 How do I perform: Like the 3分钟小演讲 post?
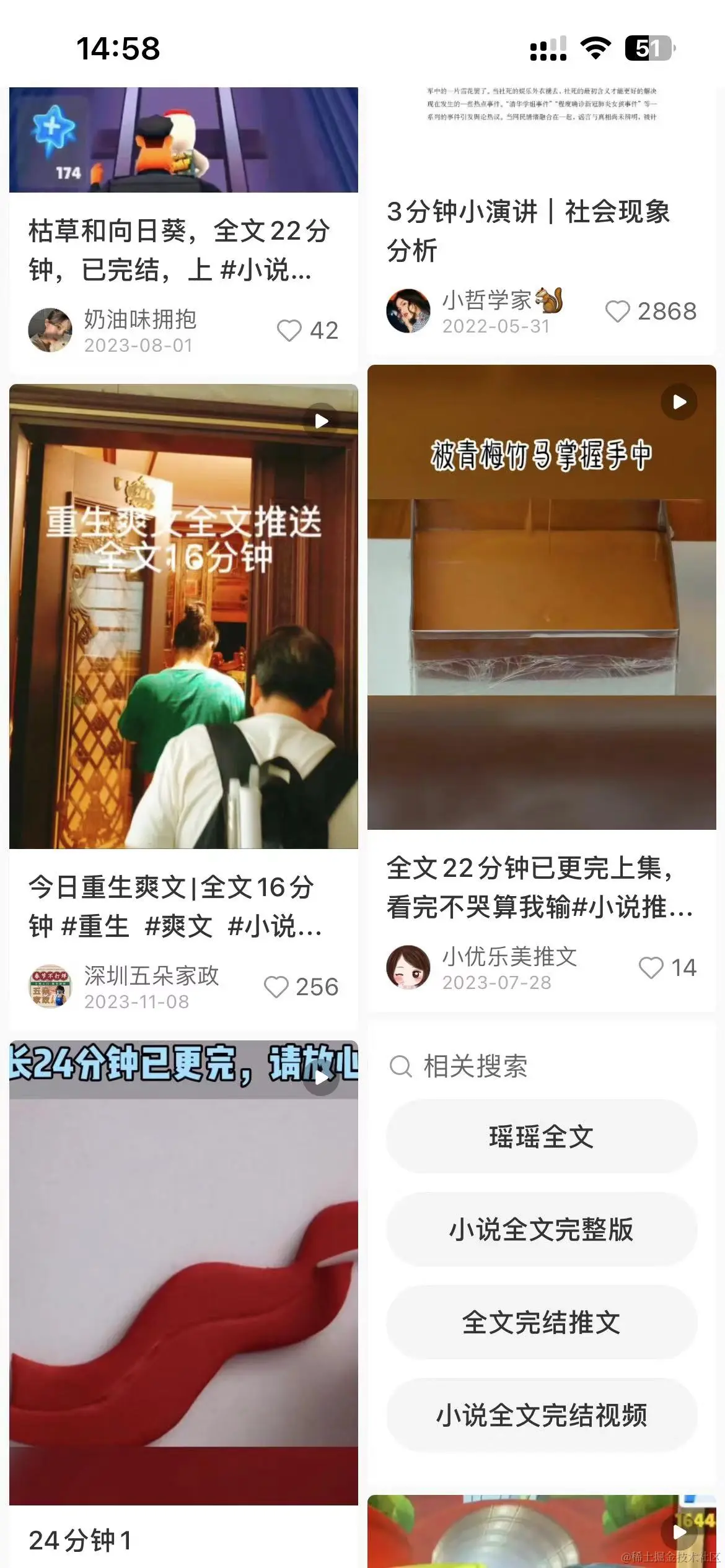(x=617, y=311)
